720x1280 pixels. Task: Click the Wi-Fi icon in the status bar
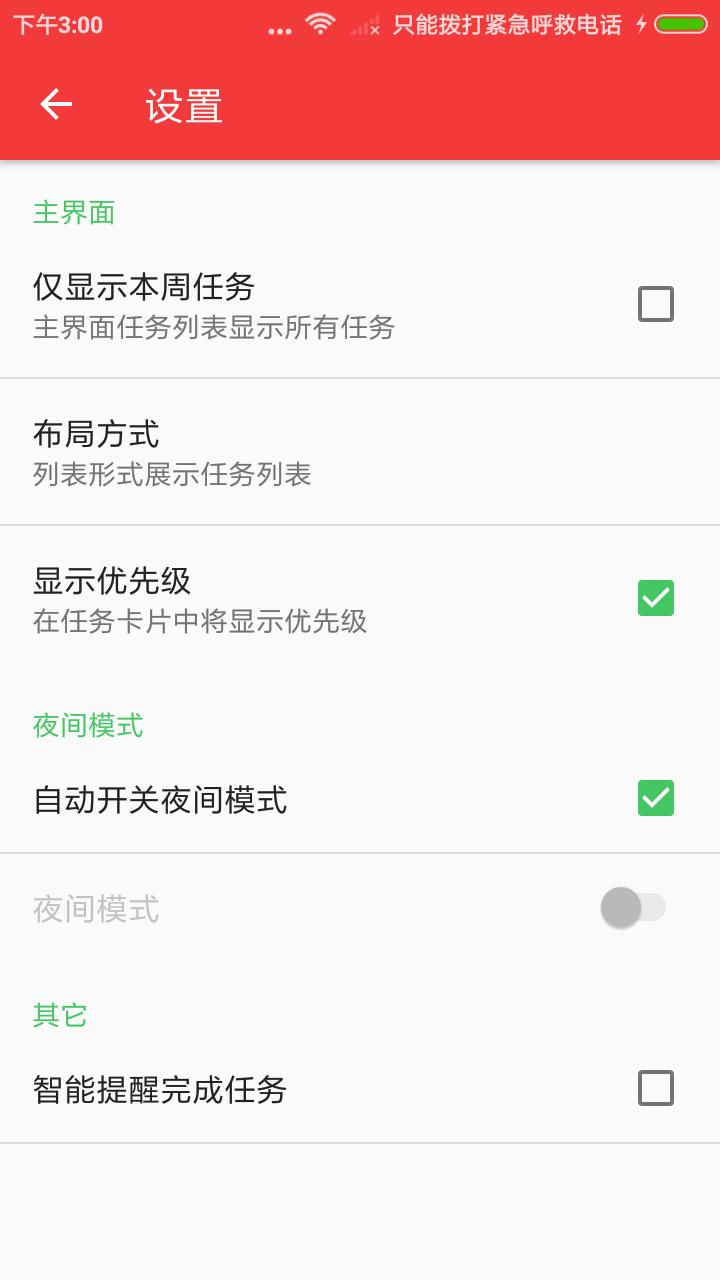coord(320,23)
